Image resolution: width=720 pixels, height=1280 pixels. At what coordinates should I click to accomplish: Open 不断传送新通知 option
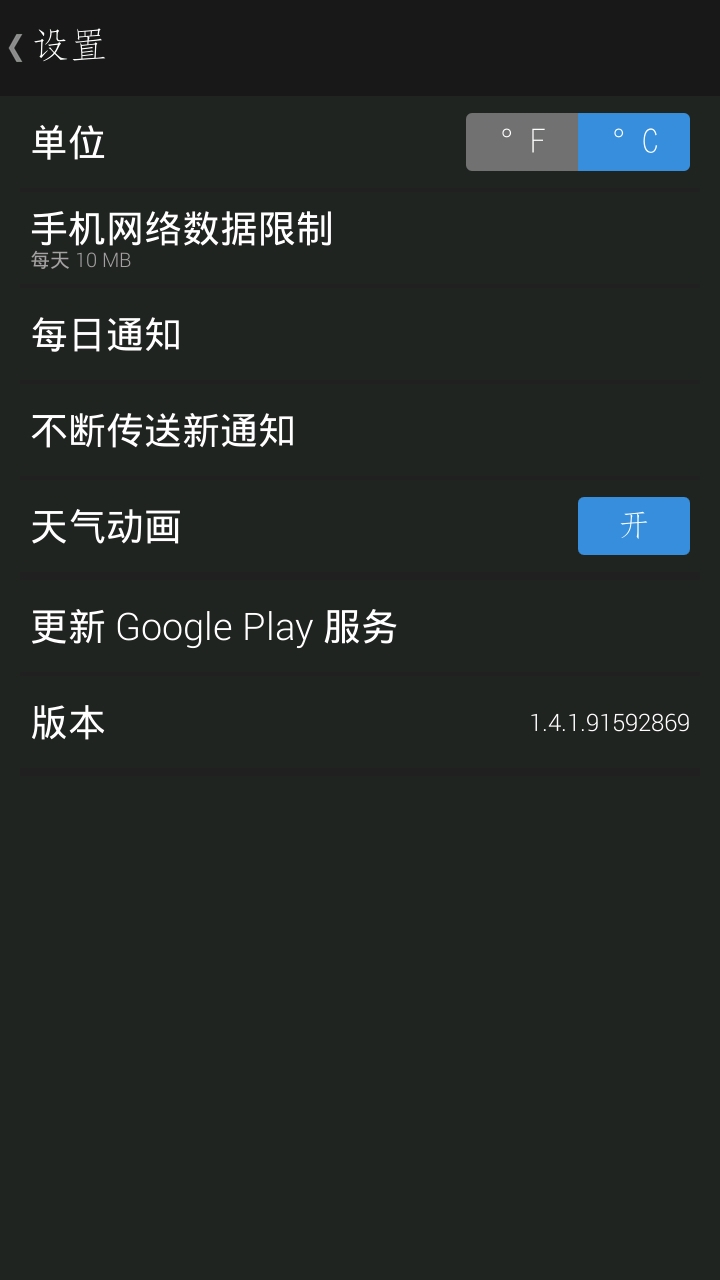tap(163, 431)
